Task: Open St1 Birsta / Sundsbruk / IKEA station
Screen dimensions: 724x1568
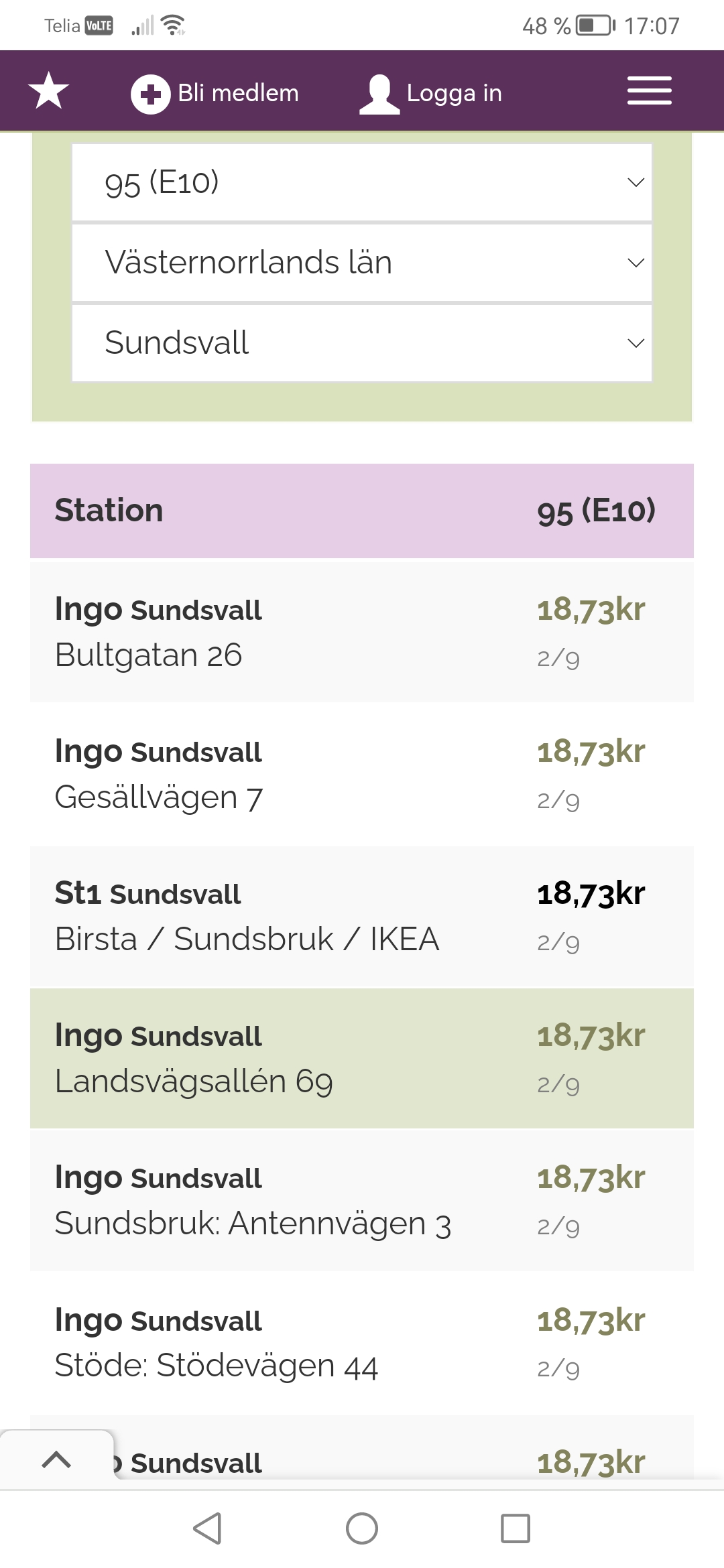Action: 362,916
